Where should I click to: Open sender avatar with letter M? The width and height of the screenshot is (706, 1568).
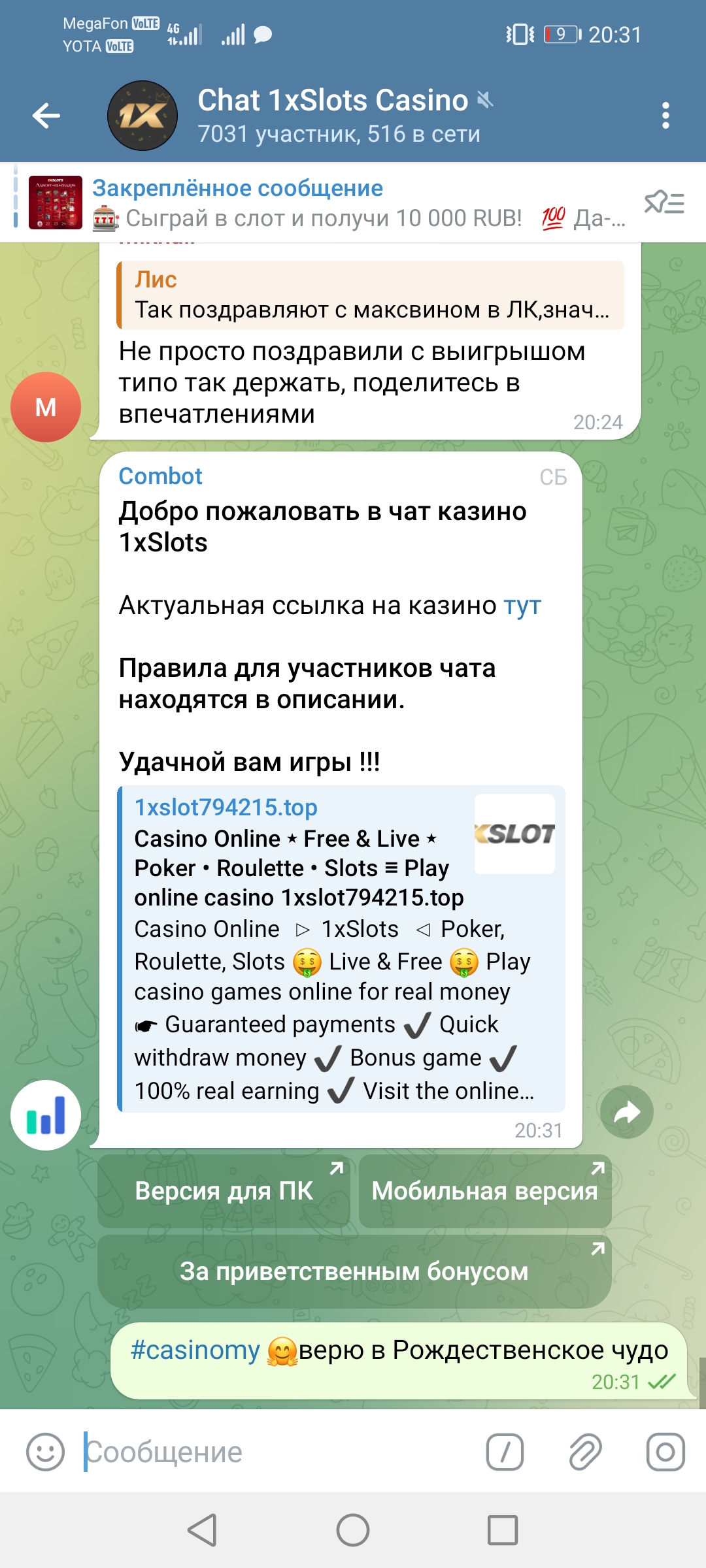tap(46, 407)
